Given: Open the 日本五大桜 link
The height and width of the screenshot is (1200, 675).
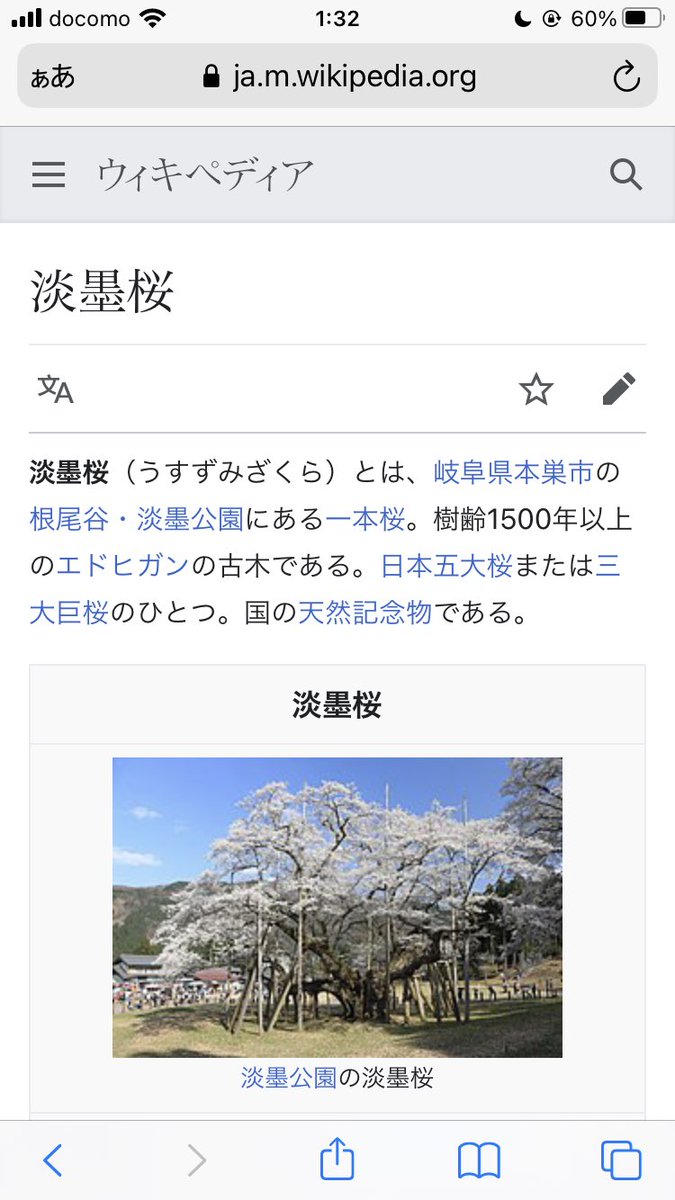Looking at the screenshot, I should tap(446, 566).
